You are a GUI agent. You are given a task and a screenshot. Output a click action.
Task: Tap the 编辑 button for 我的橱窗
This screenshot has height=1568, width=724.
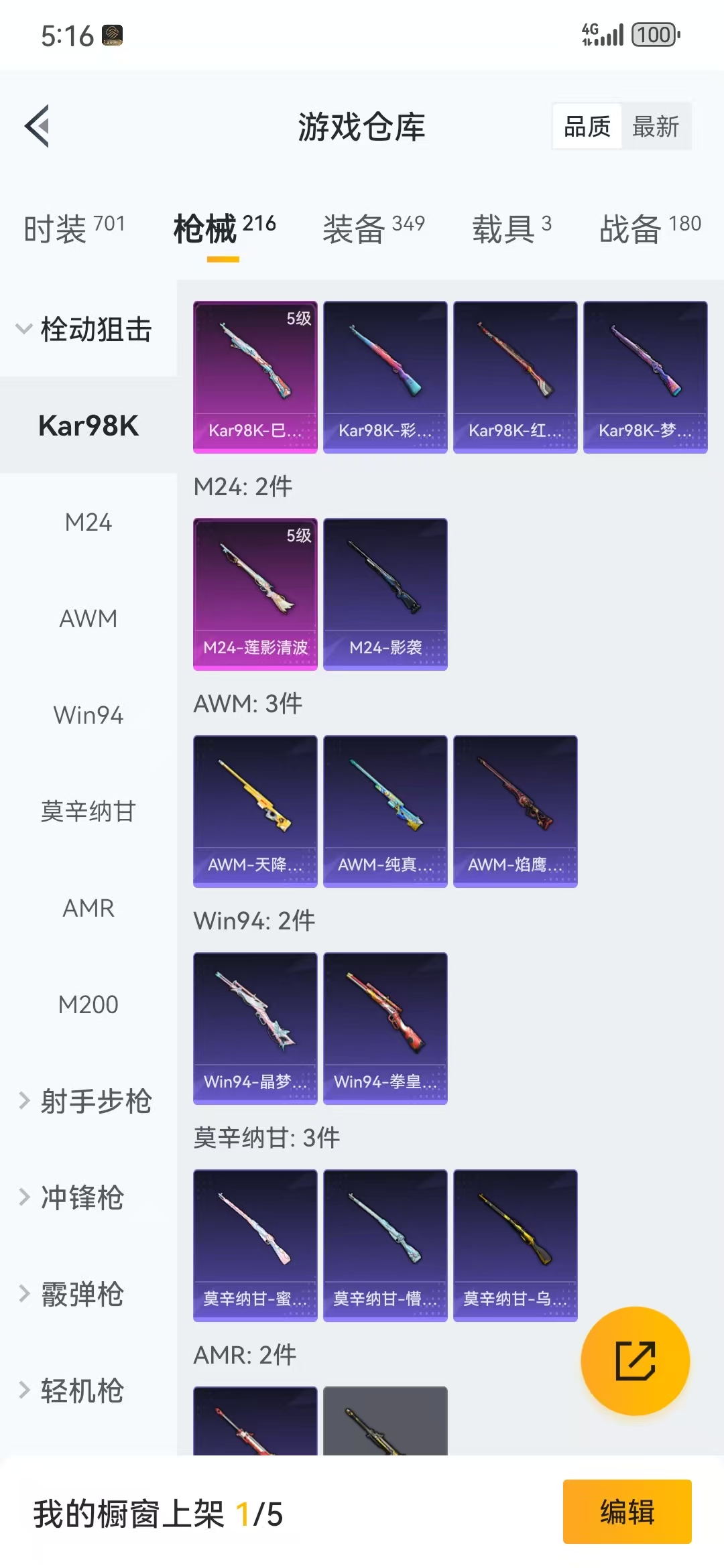pos(627,1512)
